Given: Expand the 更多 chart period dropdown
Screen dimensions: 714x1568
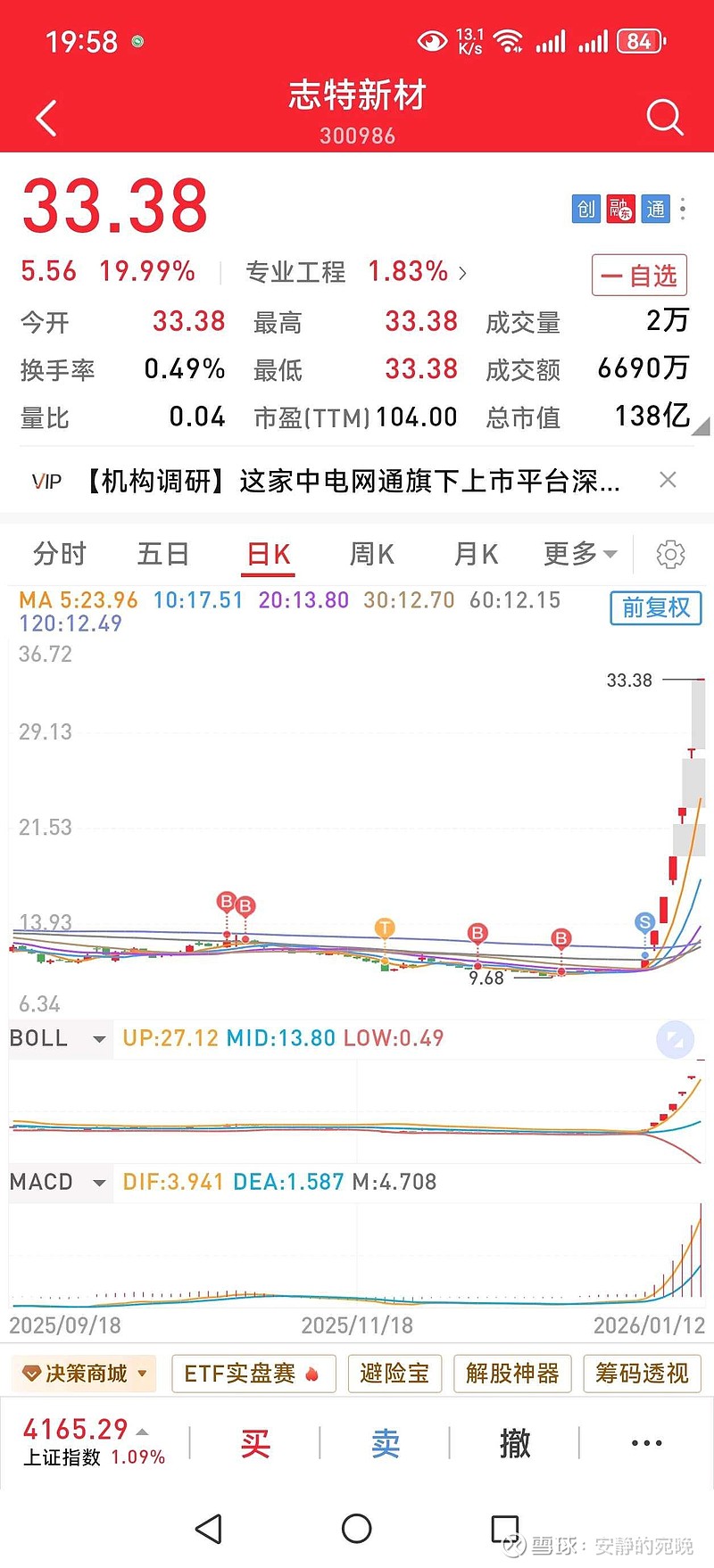Looking at the screenshot, I should [x=580, y=555].
